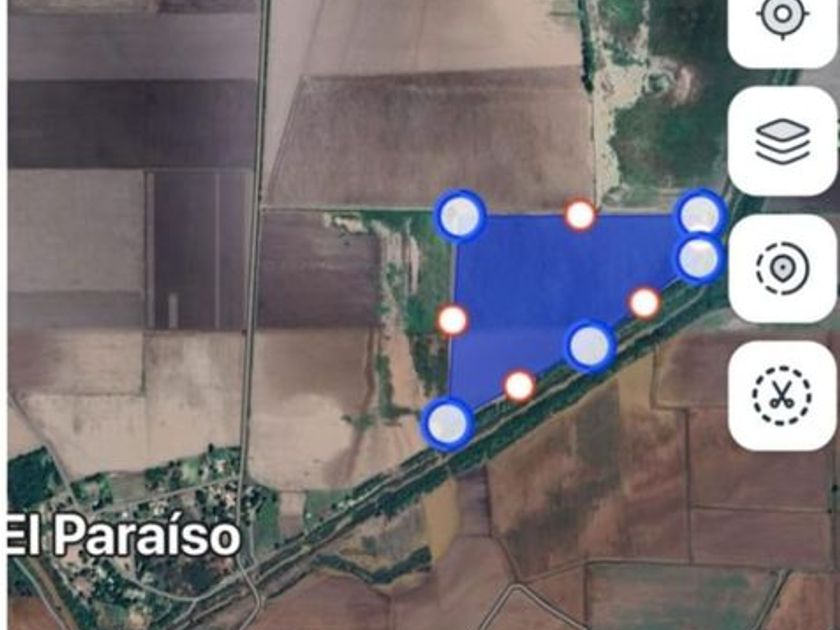840x630 pixels.
Task: Activate the scissors cut tool
Action: coord(782,396)
